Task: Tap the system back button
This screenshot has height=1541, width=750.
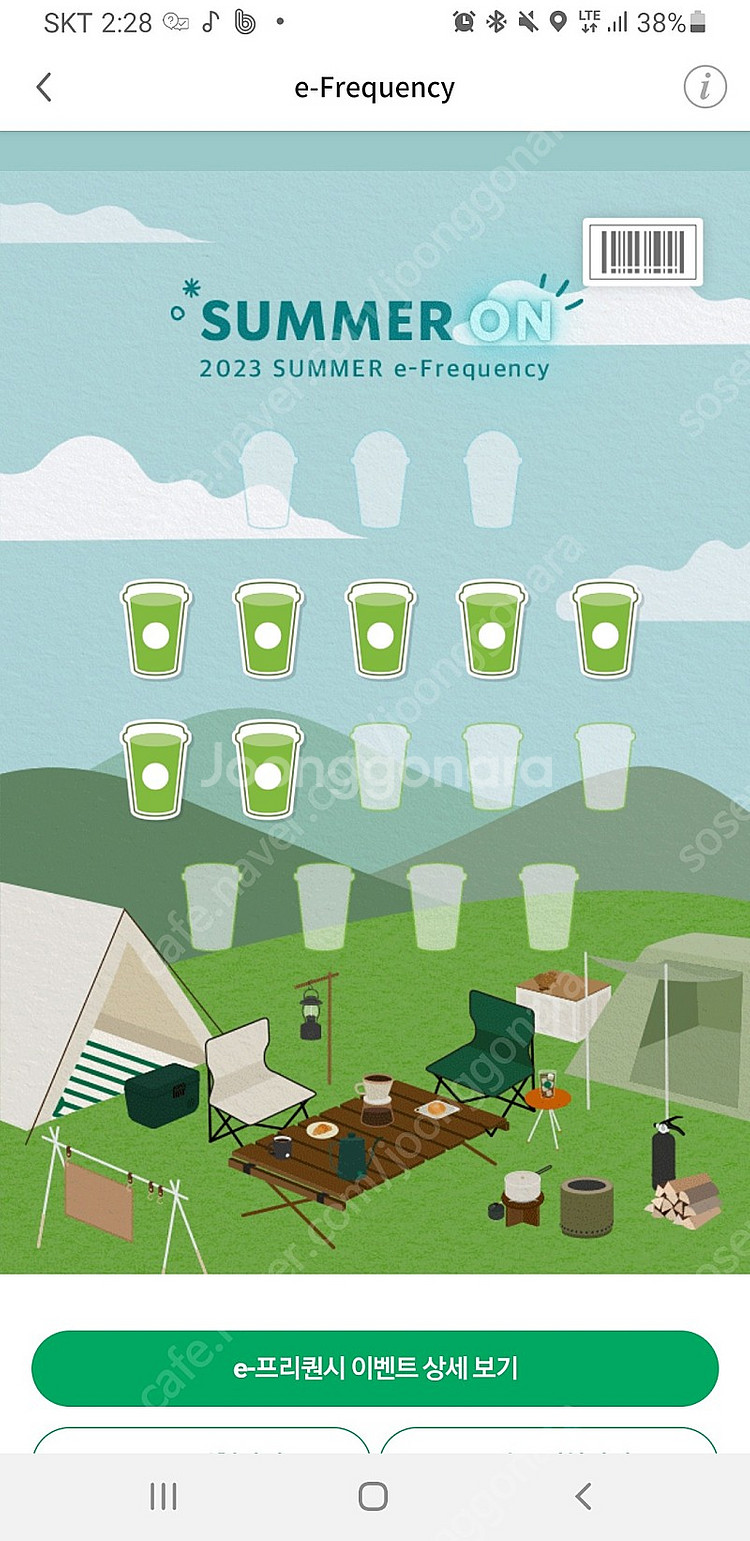Action: pos(584,1496)
